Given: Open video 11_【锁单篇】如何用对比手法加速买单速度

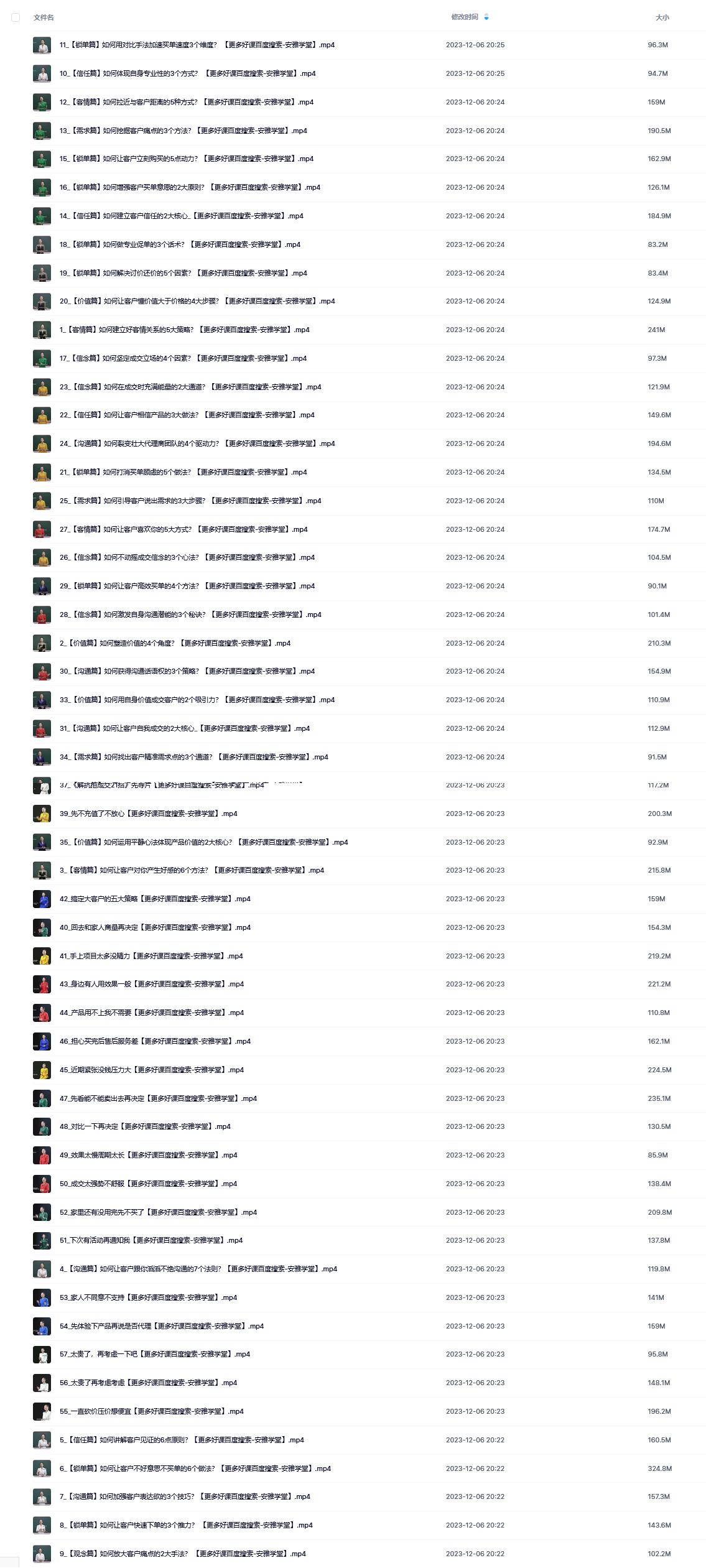Looking at the screenshot, I should pos(197,45).
